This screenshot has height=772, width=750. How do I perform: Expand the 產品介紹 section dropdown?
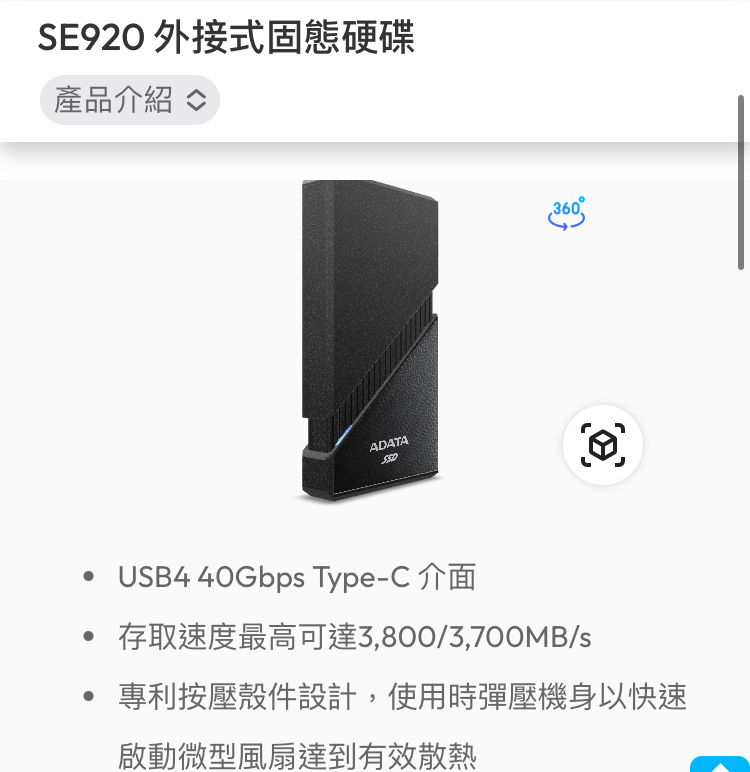pos(130,100)
